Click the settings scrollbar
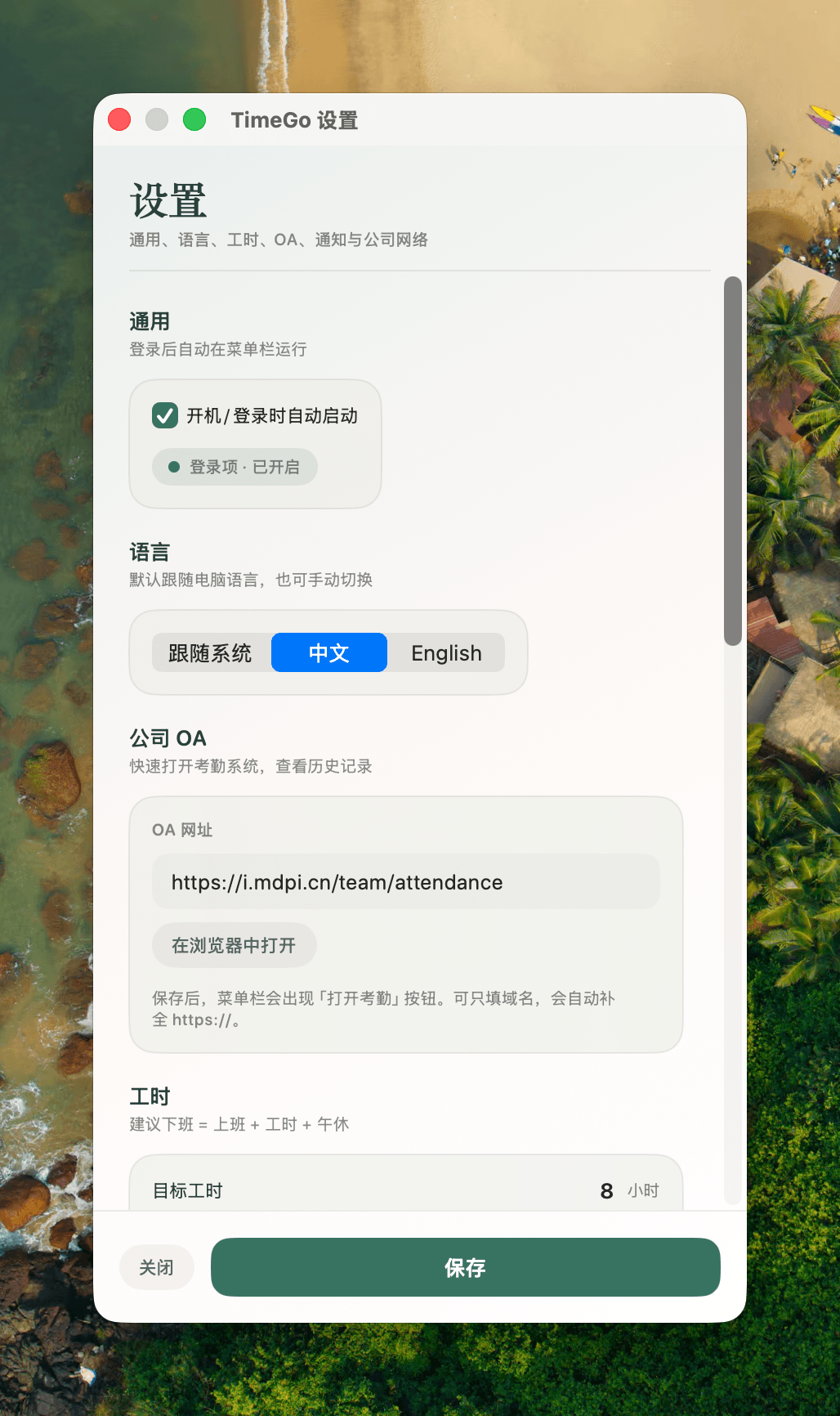This screenshot has height=1416, width=840. coord(733,461)
